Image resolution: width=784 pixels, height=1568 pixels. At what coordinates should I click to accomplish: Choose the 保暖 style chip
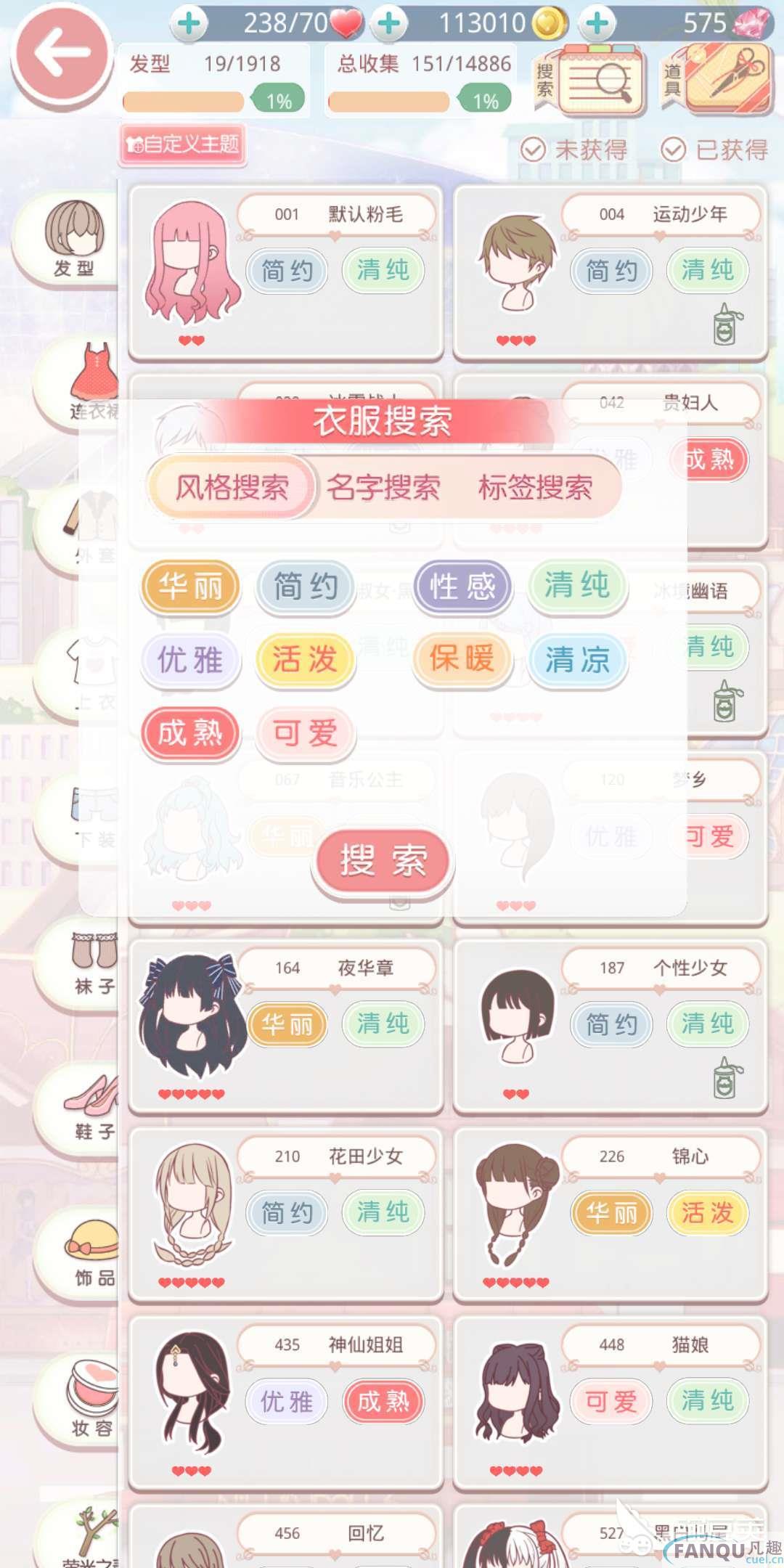(x=462, y=660)
